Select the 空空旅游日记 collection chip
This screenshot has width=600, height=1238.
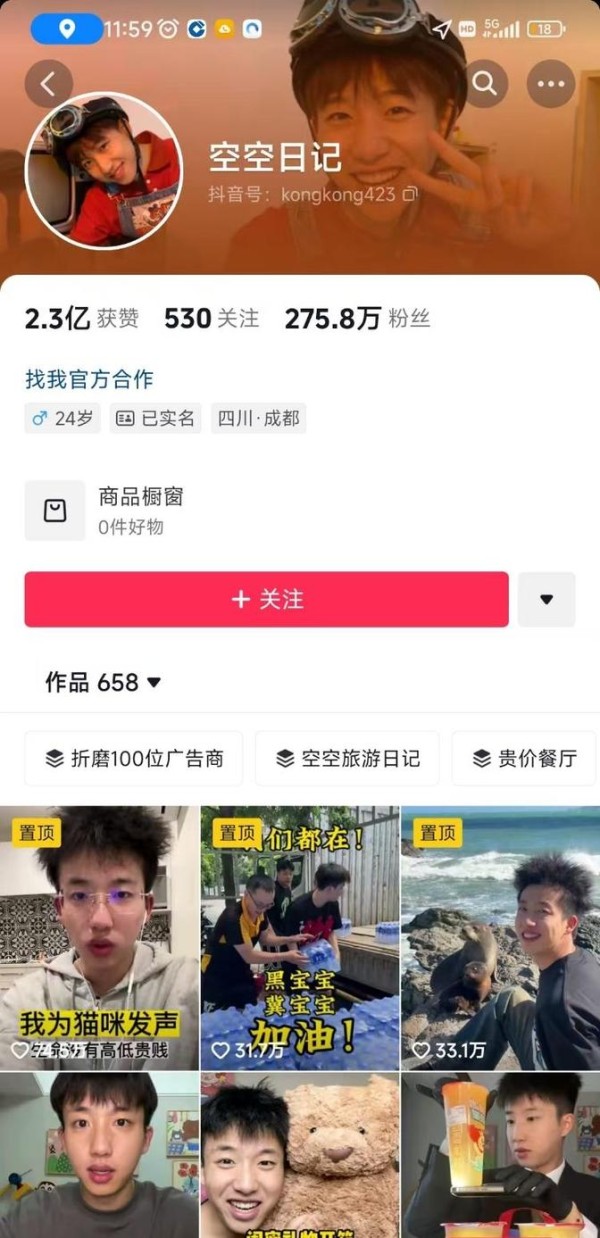(347, 758)
